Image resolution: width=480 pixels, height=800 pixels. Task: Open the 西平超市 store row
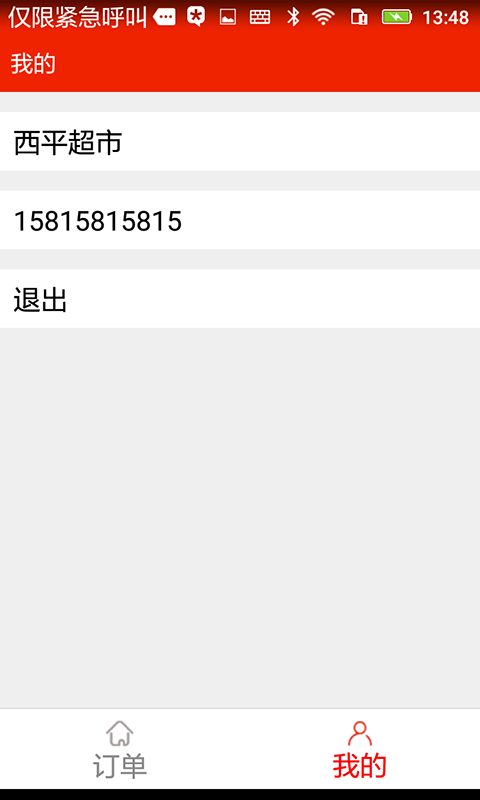coord(240,141)
